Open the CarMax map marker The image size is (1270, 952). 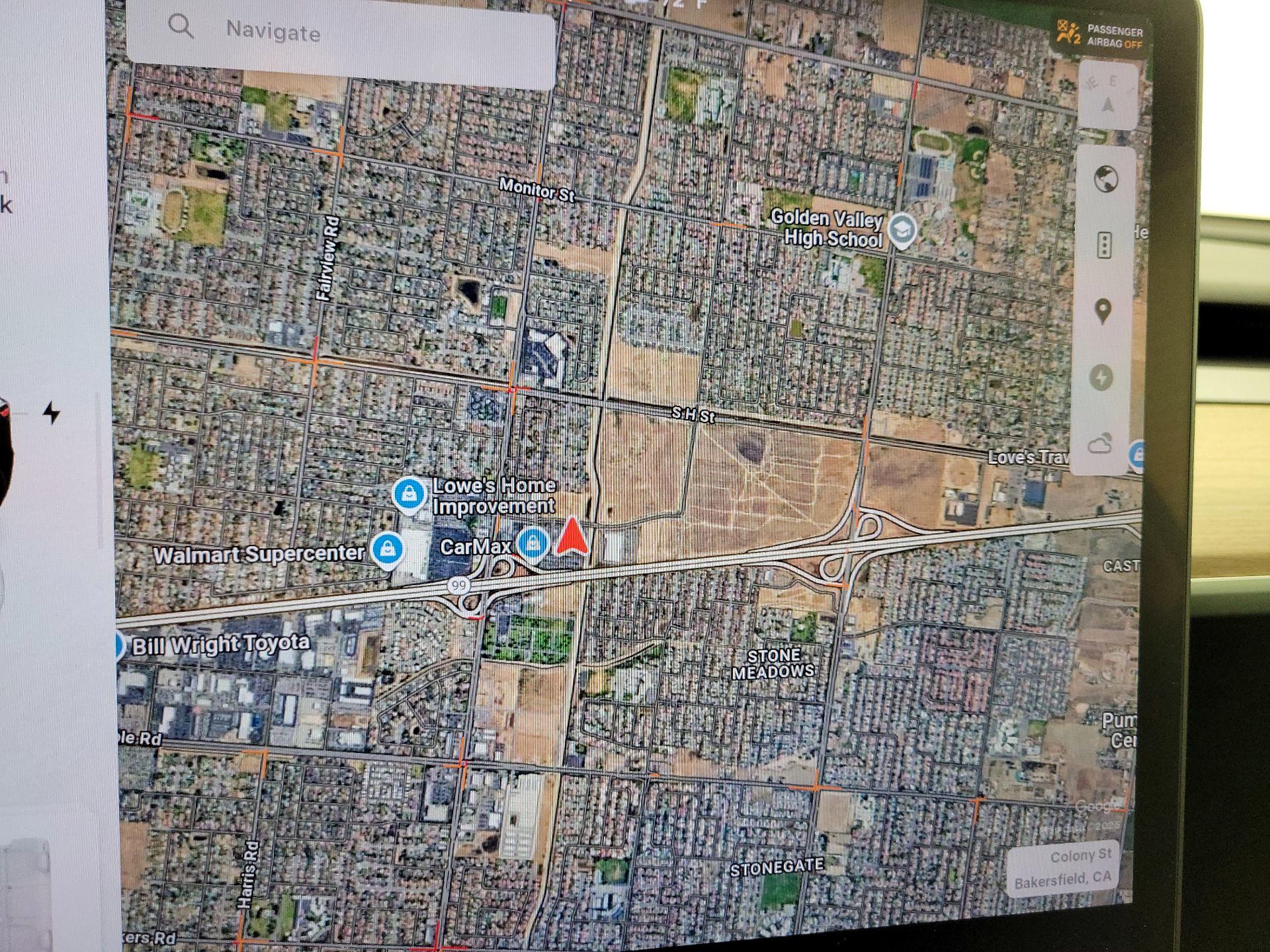[x=532, y=543]
